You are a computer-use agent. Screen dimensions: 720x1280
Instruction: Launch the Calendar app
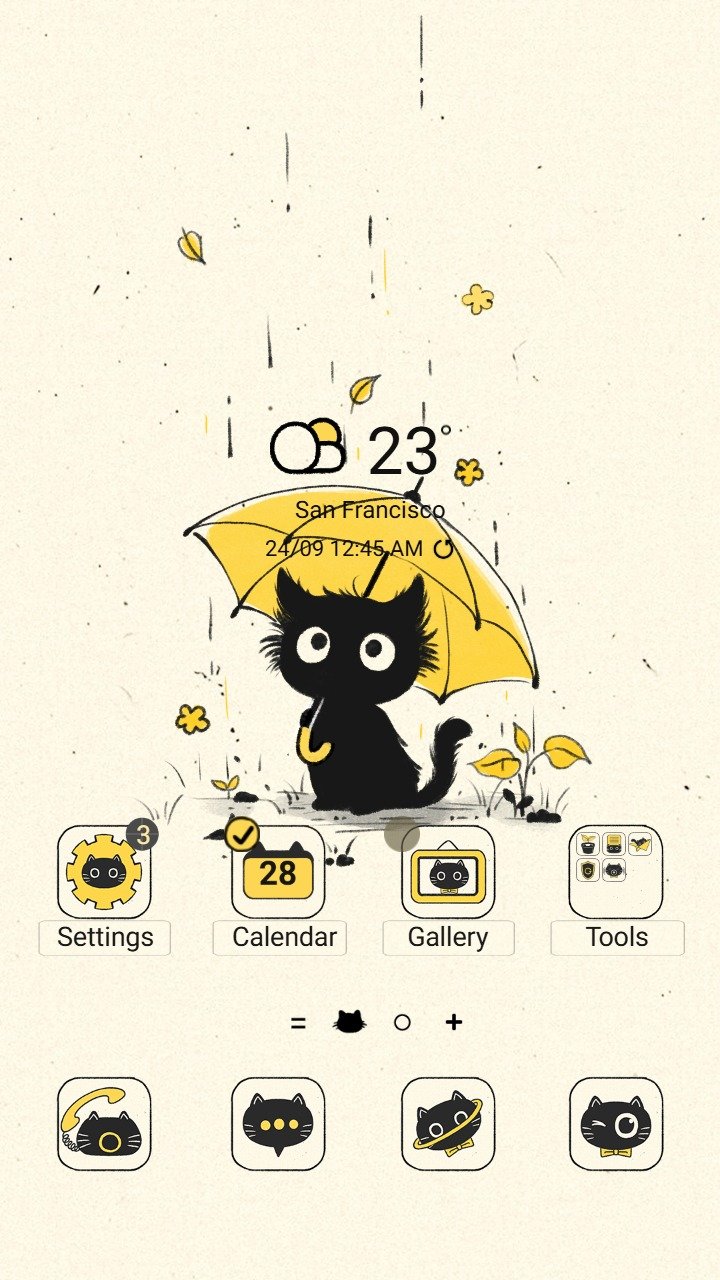(278, 872)
